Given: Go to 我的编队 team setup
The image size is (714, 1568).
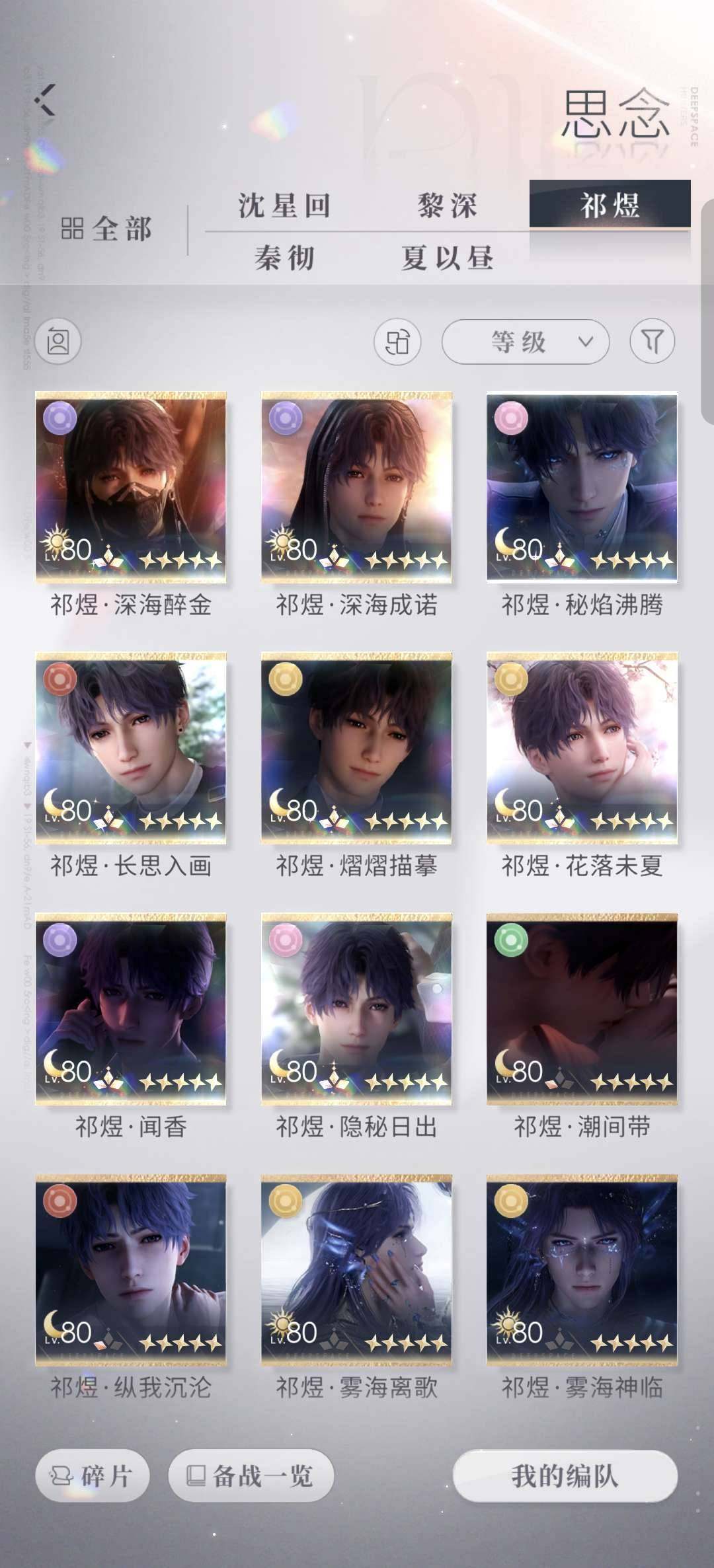Looking at the screenshot, I should click(565, 1475).
